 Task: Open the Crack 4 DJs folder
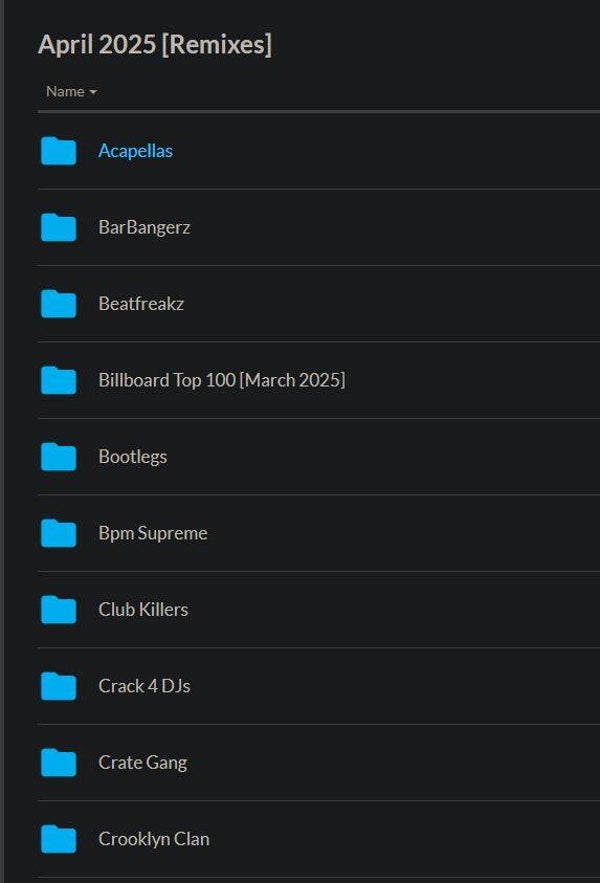[x=144, y=686]
